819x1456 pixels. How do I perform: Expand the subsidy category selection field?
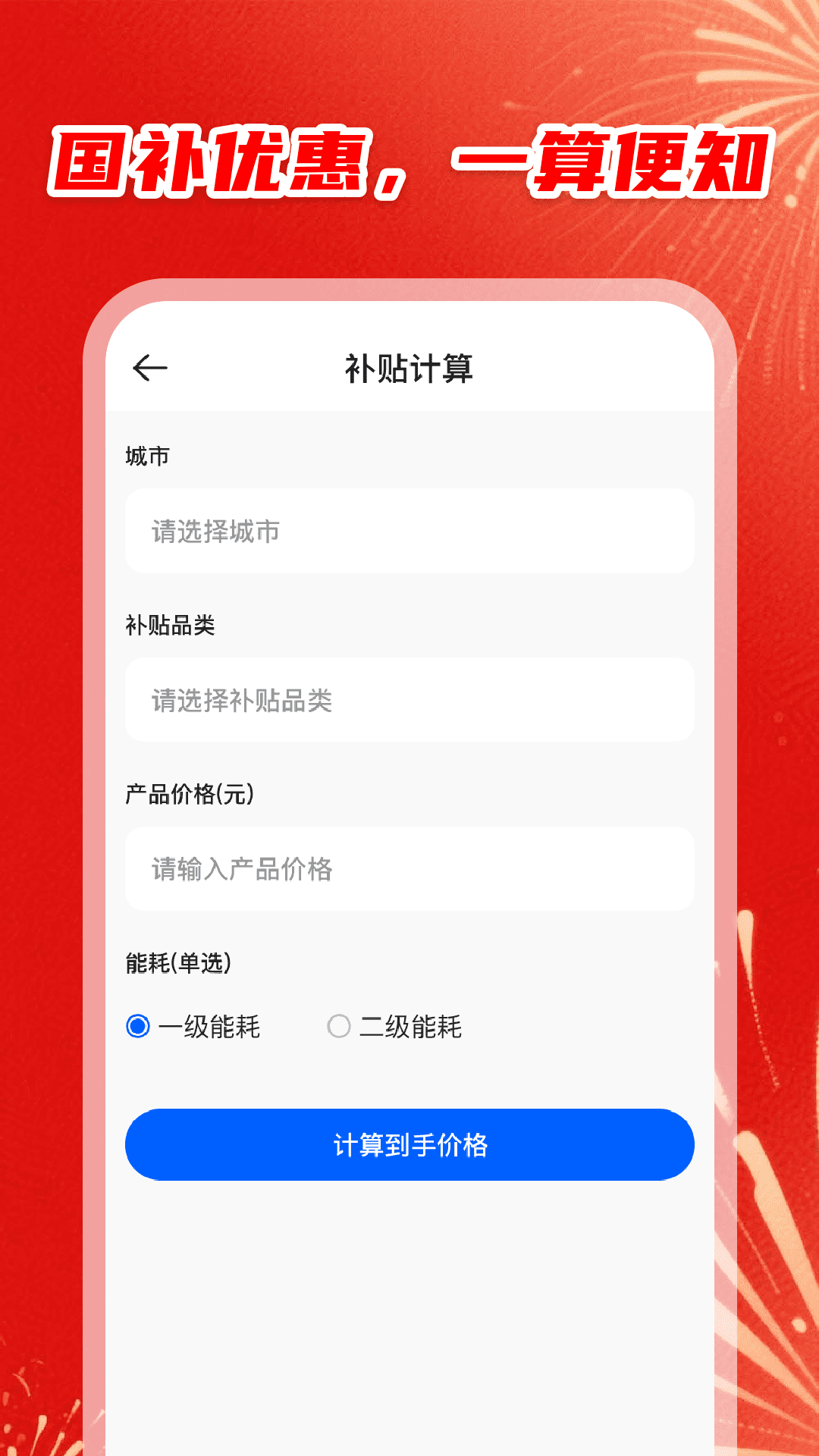[409, 700]
